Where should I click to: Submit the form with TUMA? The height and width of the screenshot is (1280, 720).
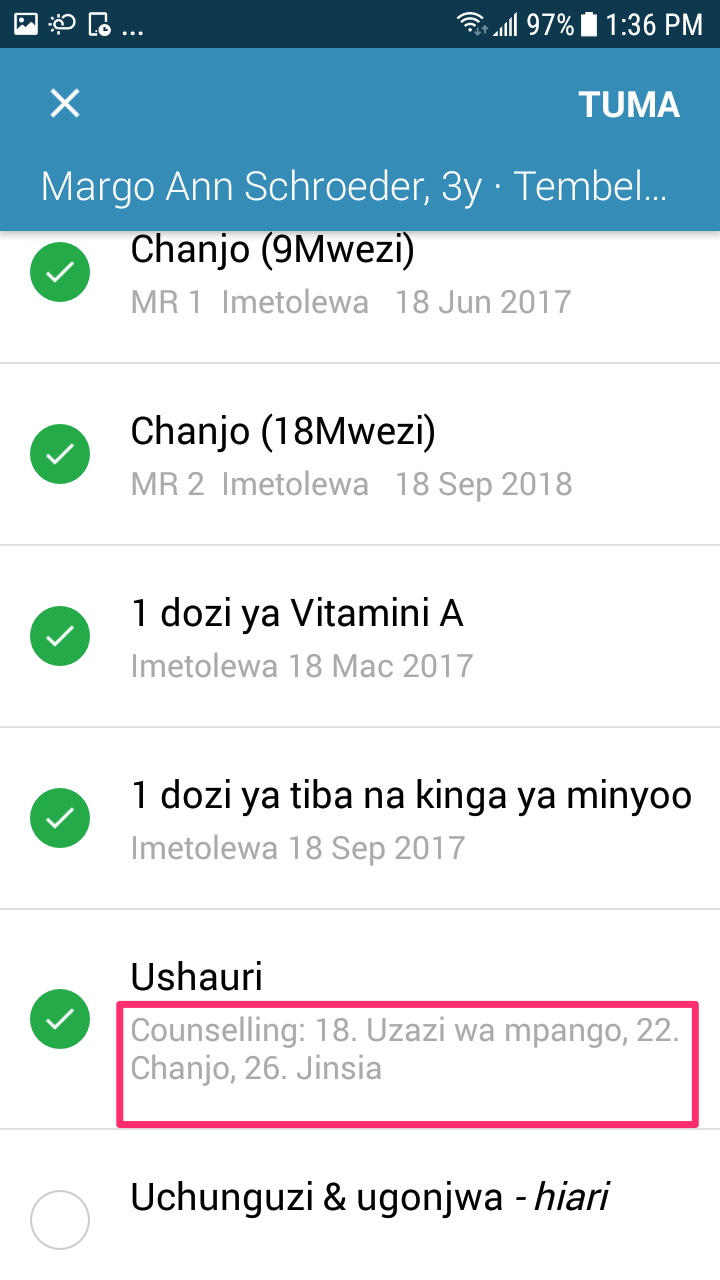629,105
